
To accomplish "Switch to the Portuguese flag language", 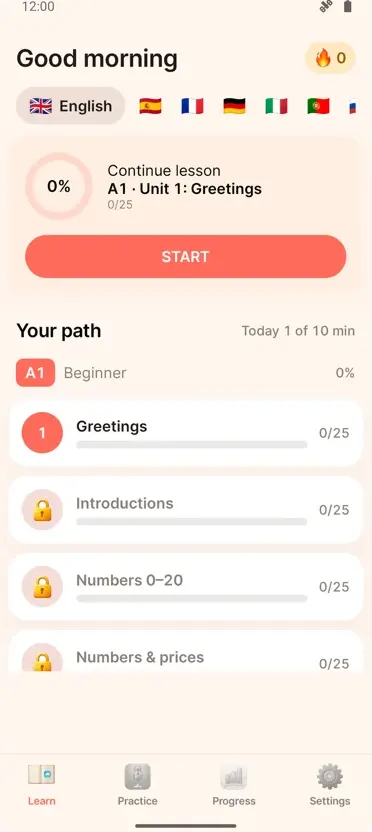I will [x=318, y=106].
